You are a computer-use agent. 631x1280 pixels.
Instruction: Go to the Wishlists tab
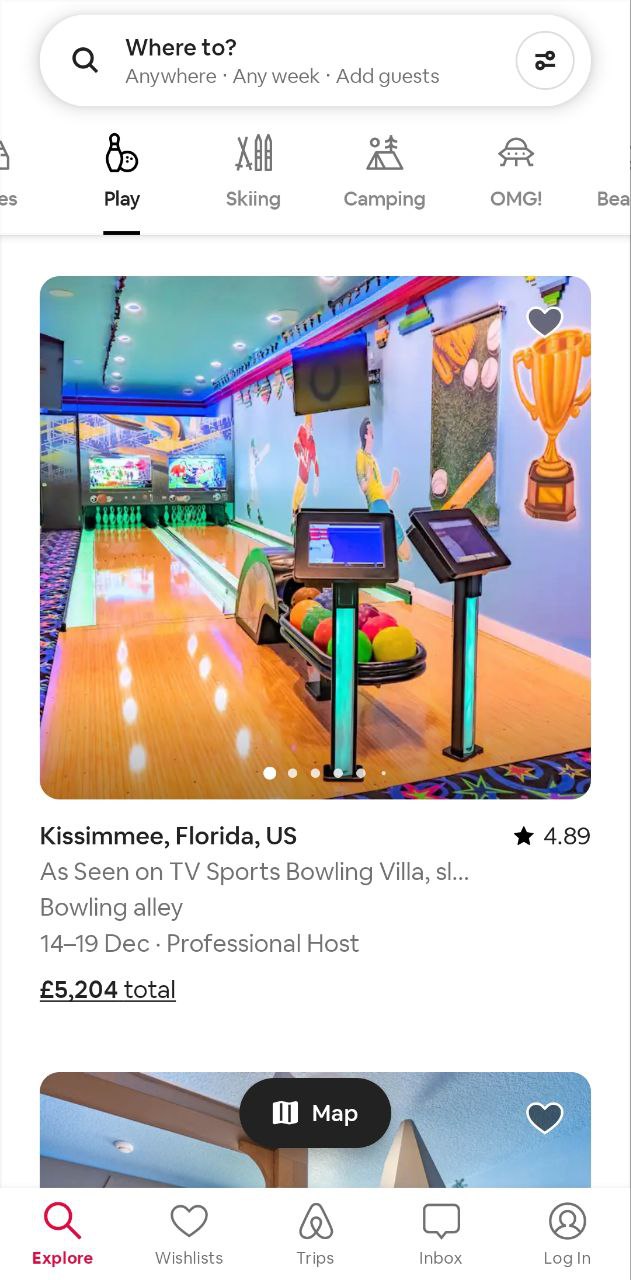189,1235
